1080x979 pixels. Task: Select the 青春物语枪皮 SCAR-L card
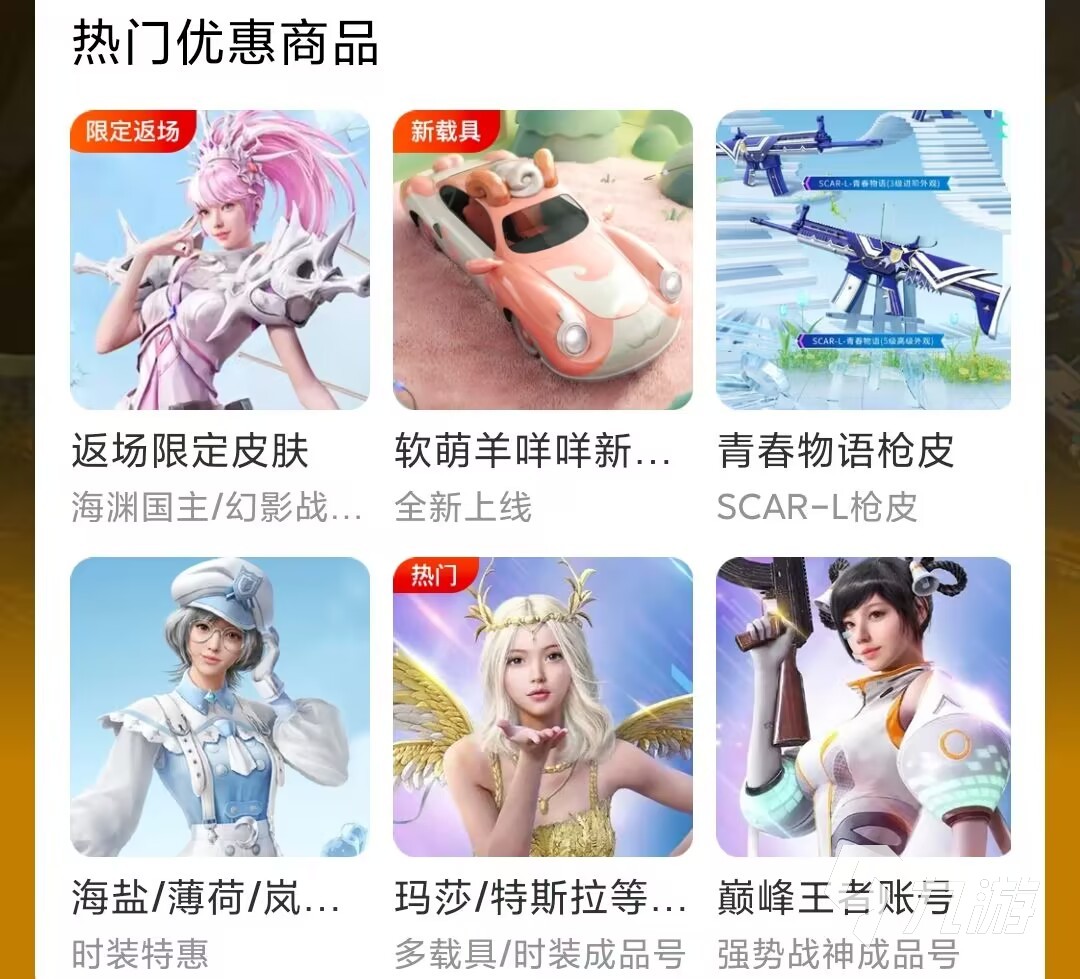pos(863,260)
